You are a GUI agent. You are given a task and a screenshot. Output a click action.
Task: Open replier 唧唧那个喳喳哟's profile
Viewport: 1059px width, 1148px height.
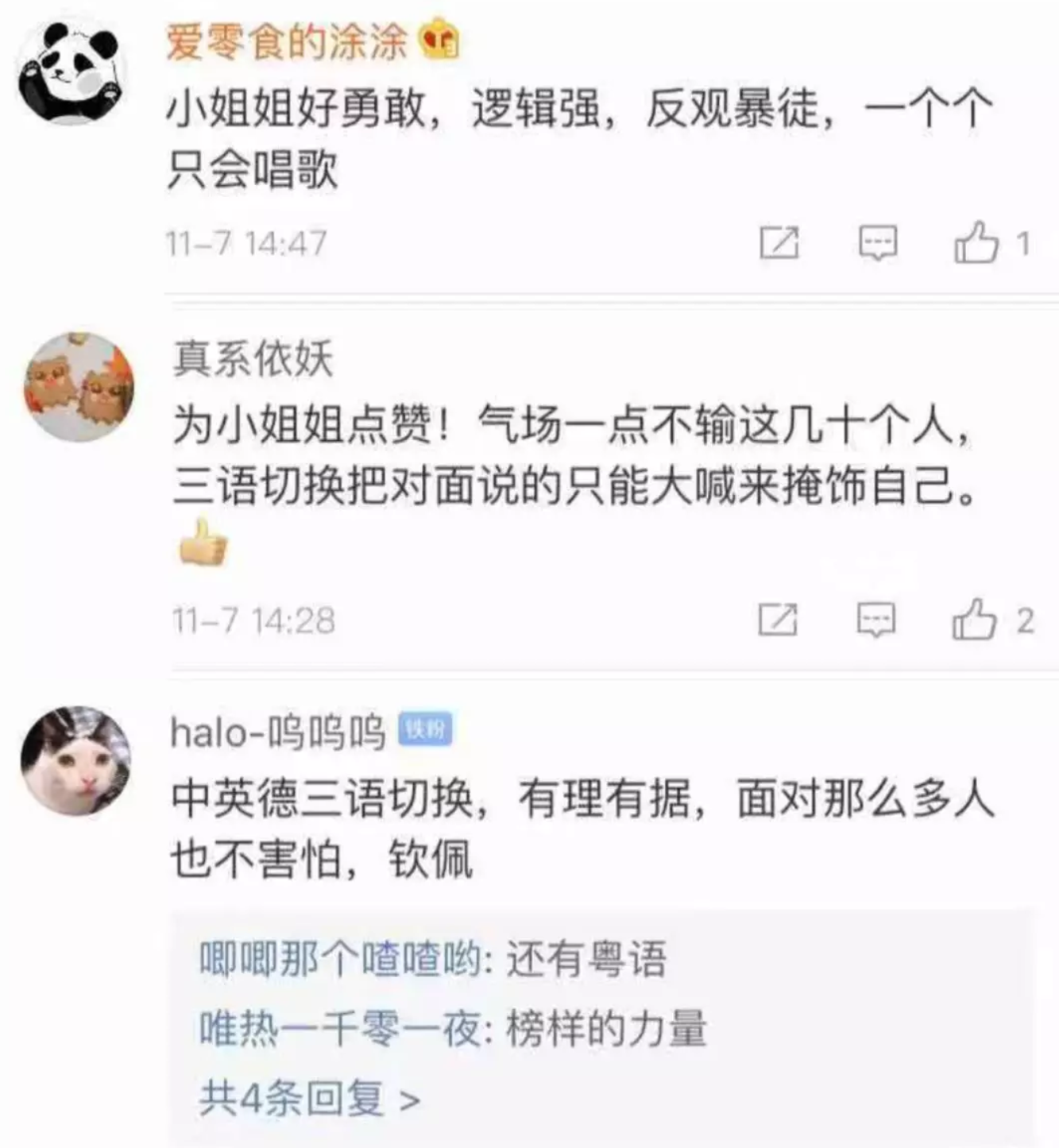click(x=340, y=959)
